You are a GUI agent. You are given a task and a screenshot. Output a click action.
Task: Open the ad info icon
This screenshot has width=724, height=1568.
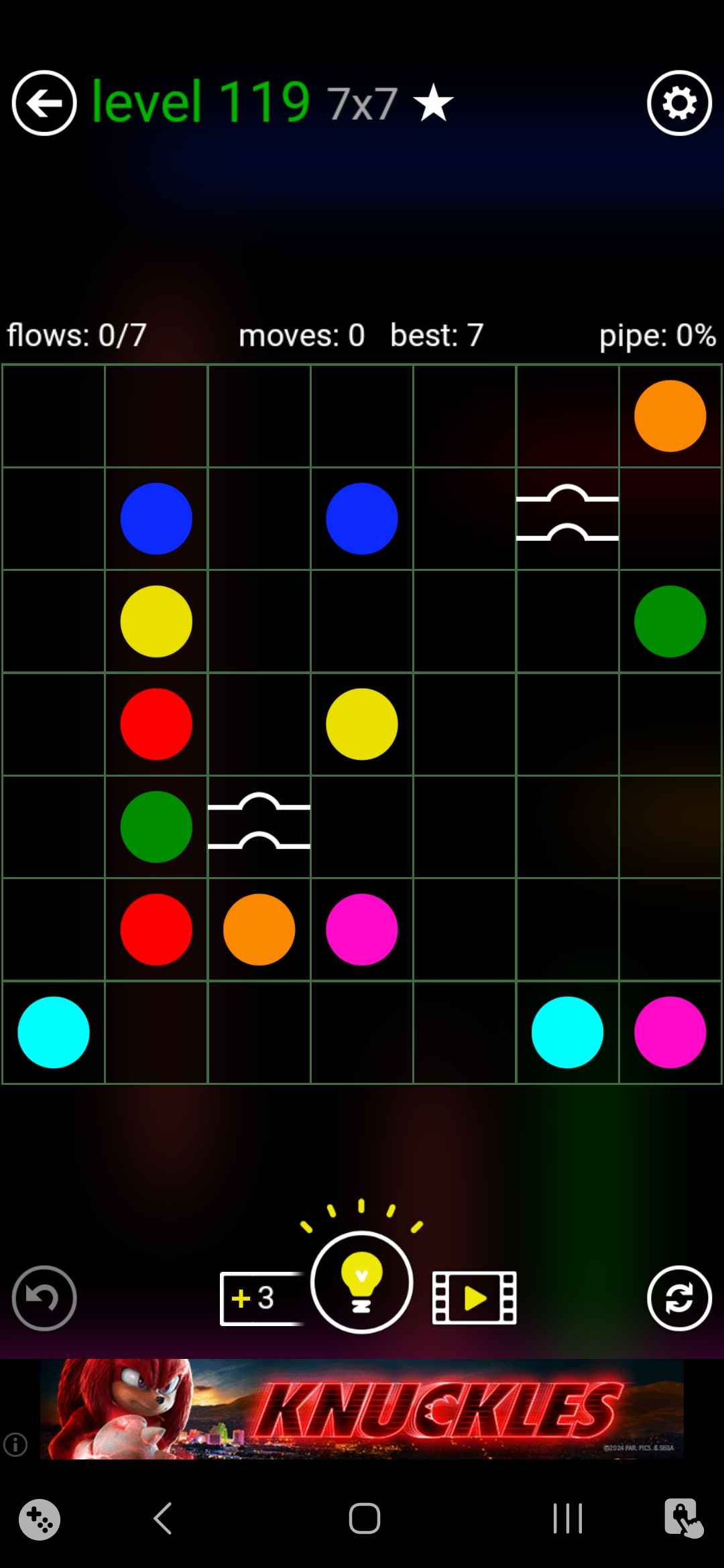pos(15,1444)
